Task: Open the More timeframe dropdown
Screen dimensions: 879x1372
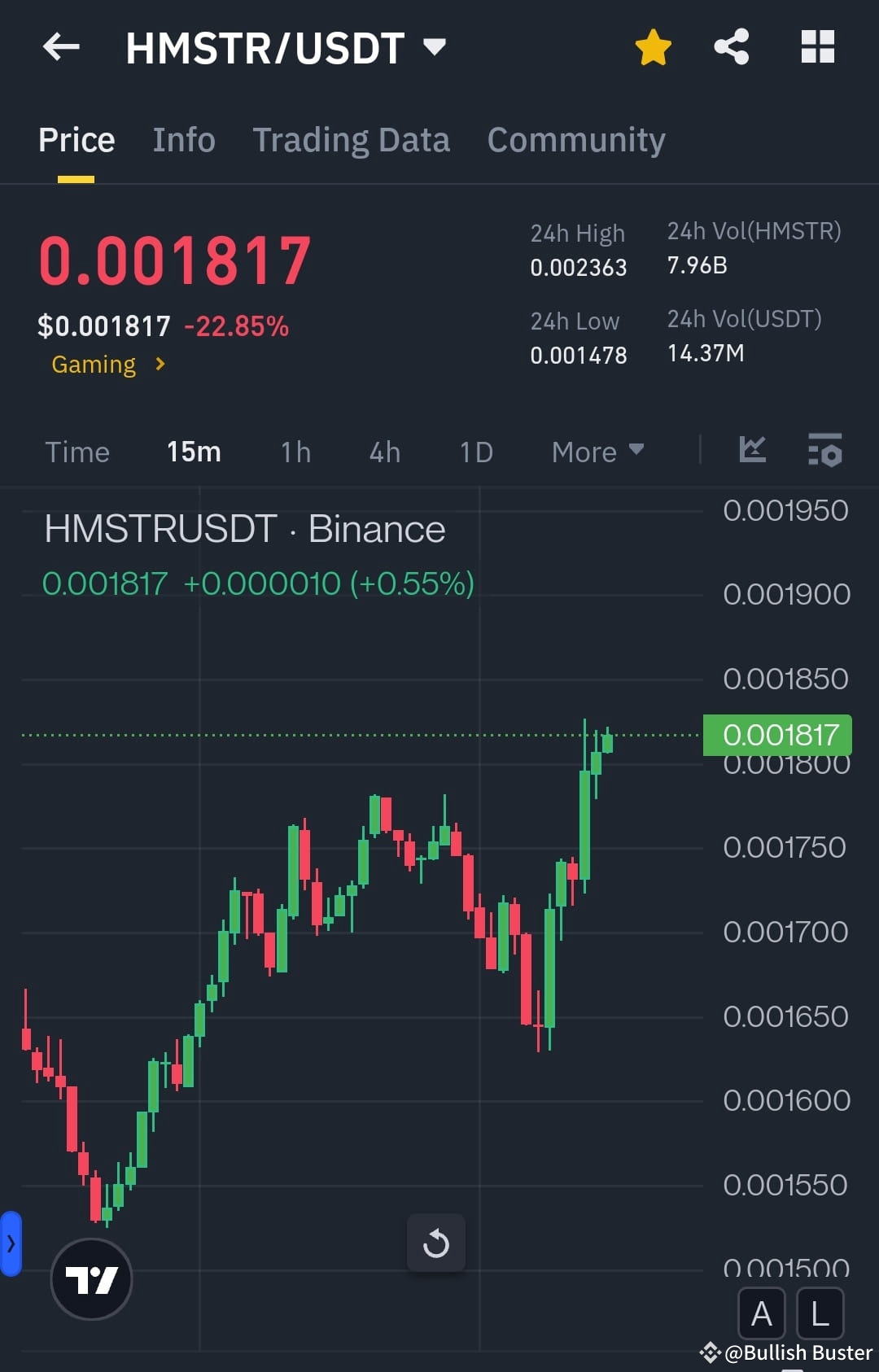Action: coord(597,452)
